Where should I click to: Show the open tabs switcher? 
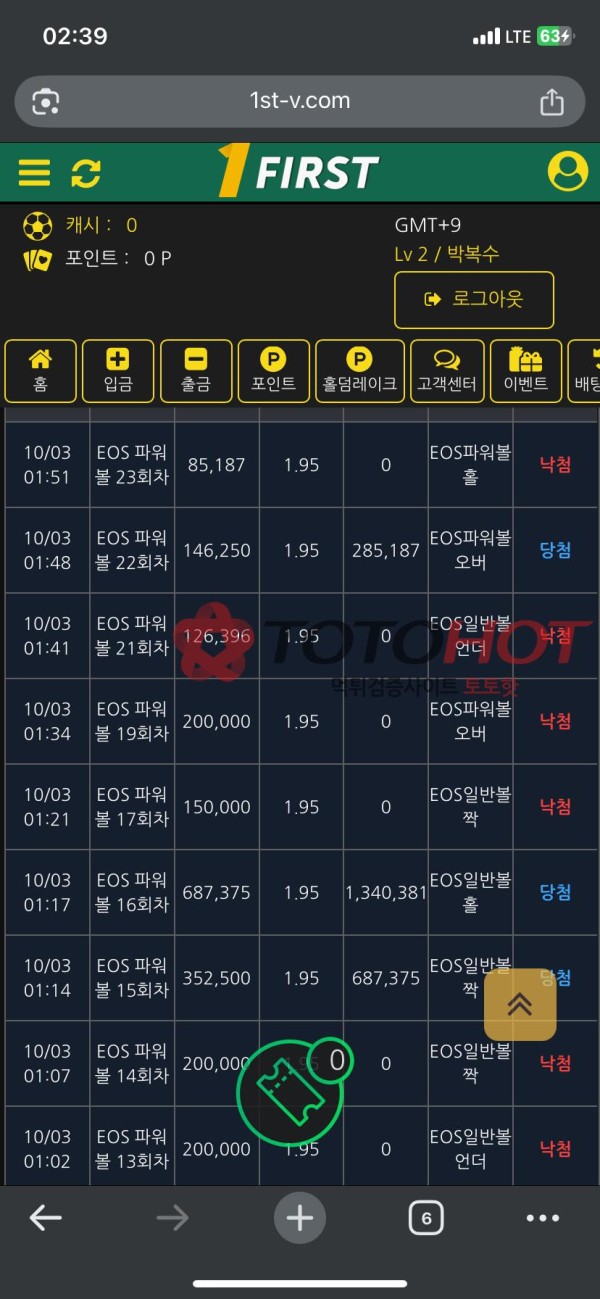tap(426, 1217)
